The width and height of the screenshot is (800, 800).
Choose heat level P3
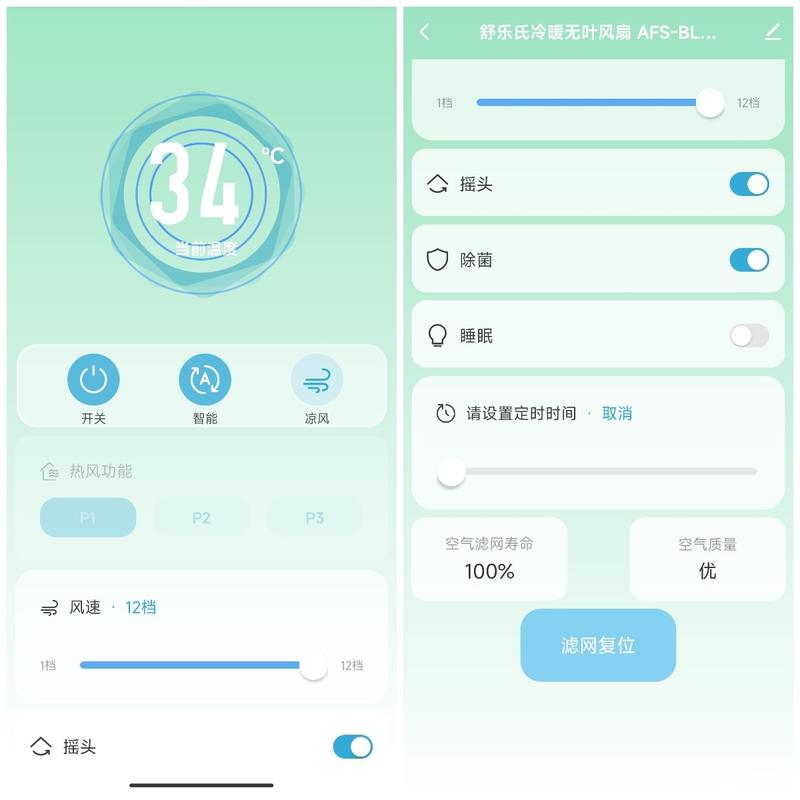[314, 517]
